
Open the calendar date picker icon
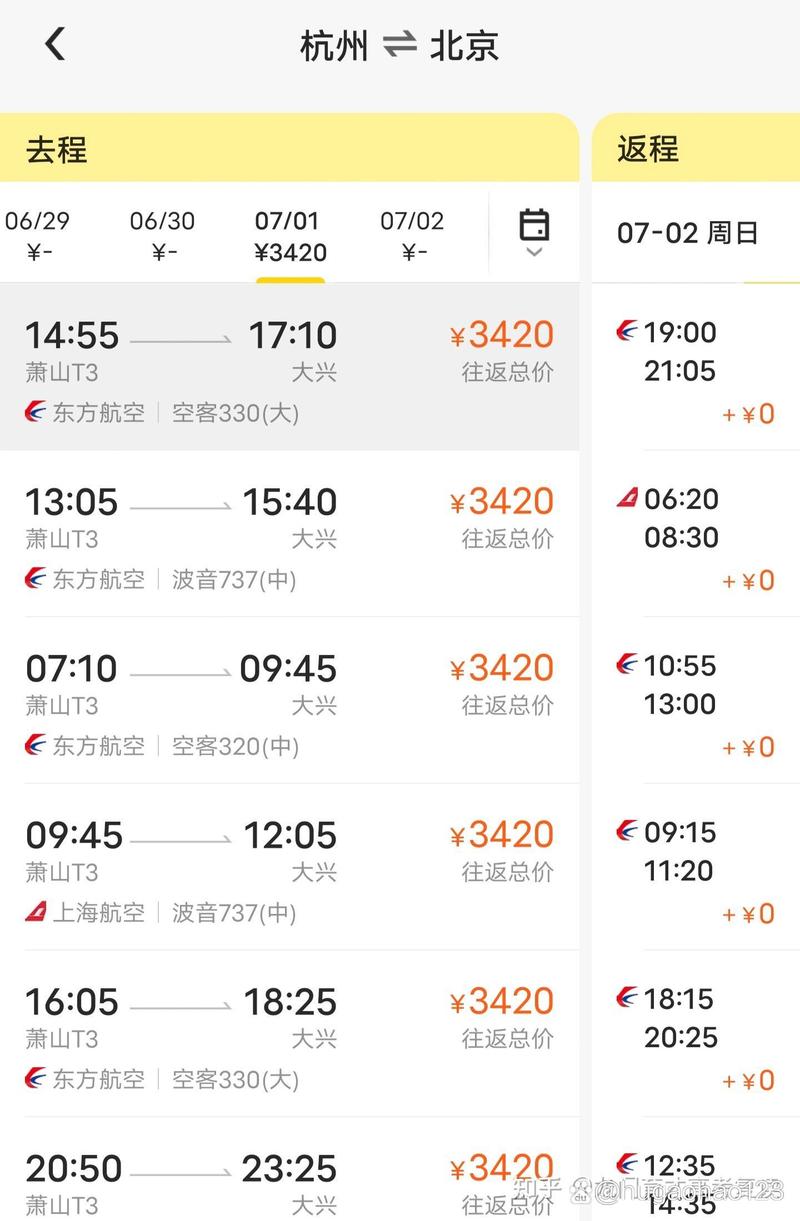[x=535, y=224]
